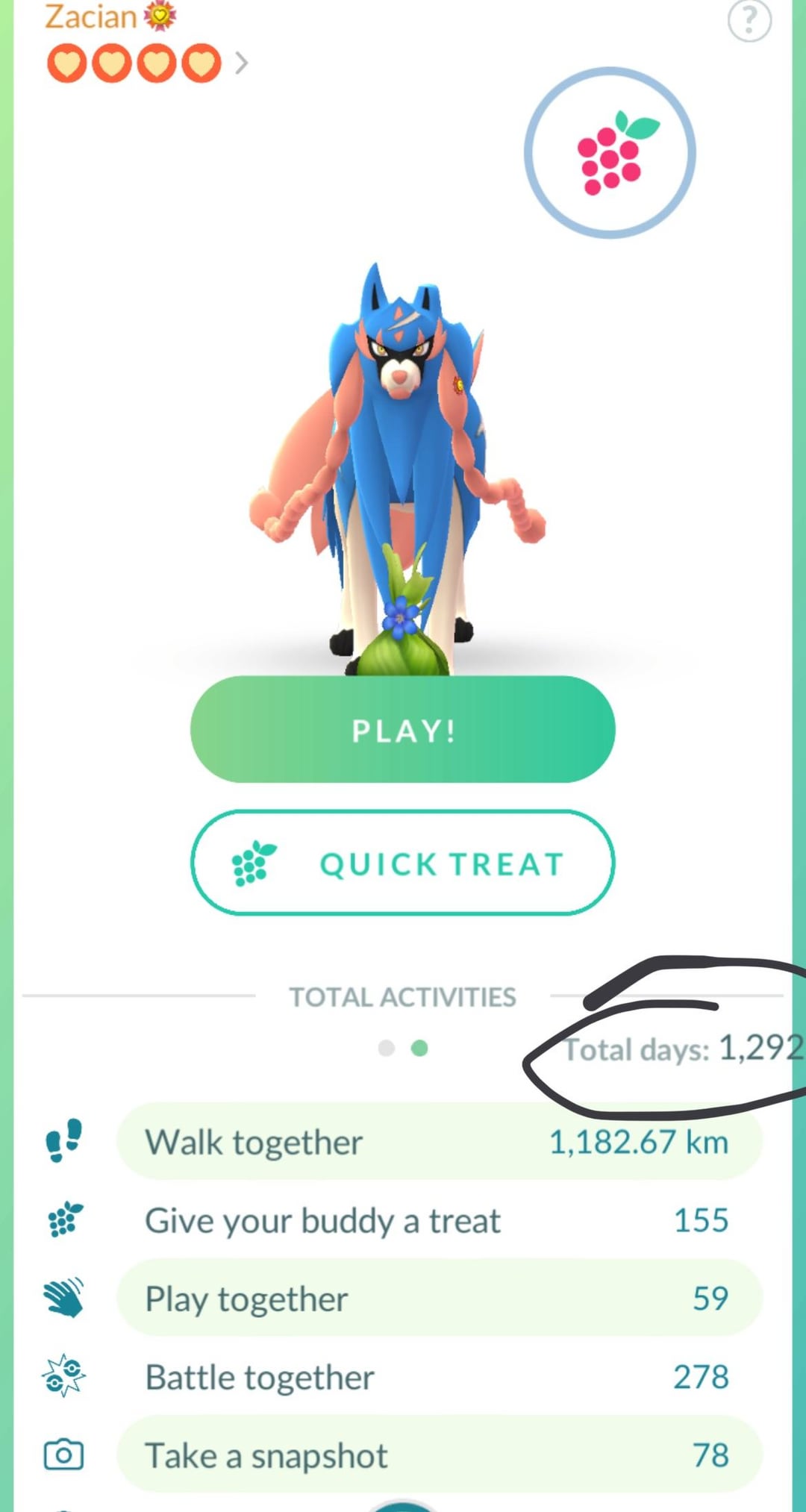The height and width of the screenshot is (1512, 806).
Task: Tap the round berry feed button
Action: pyautogui.click(x=610, y=154)
